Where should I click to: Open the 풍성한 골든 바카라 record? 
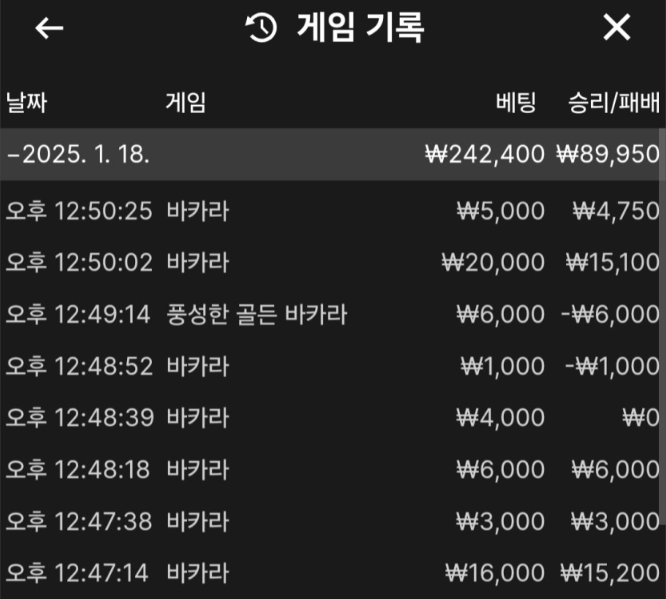click(332, 315)
